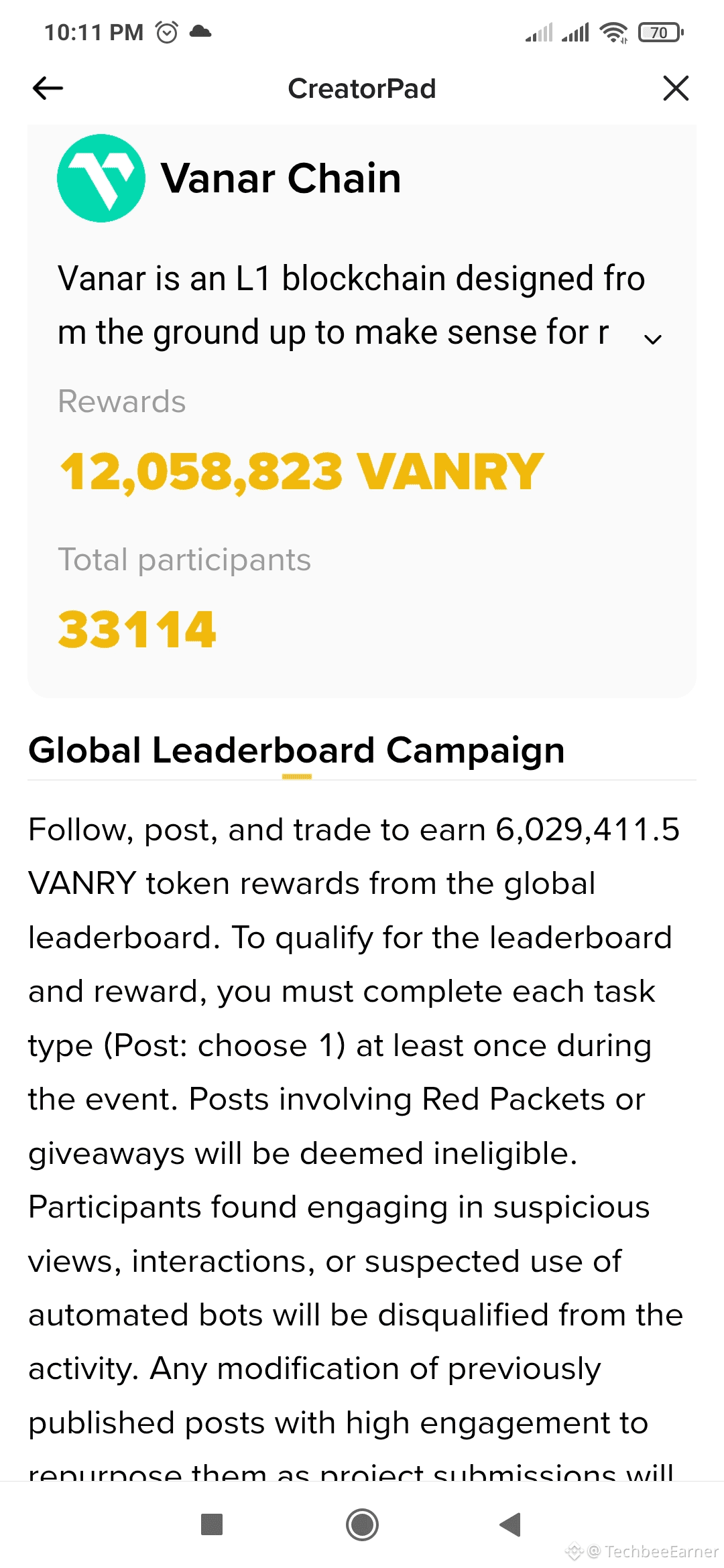Select the Global Leaderboard Campaign tab
The height and width of the screenshot is (1568, 724).
coord(296,750)
